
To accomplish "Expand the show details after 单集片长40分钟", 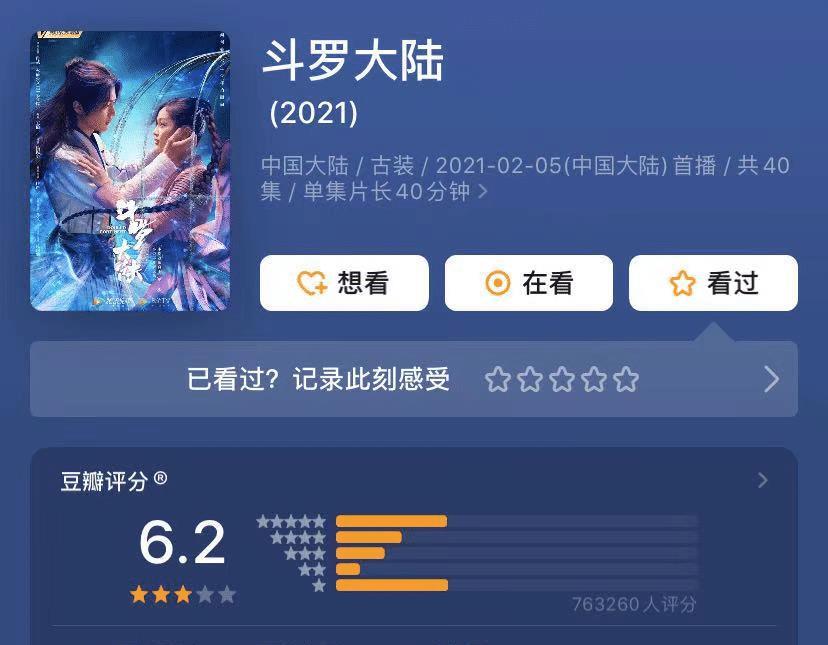I will click(483, 191).
